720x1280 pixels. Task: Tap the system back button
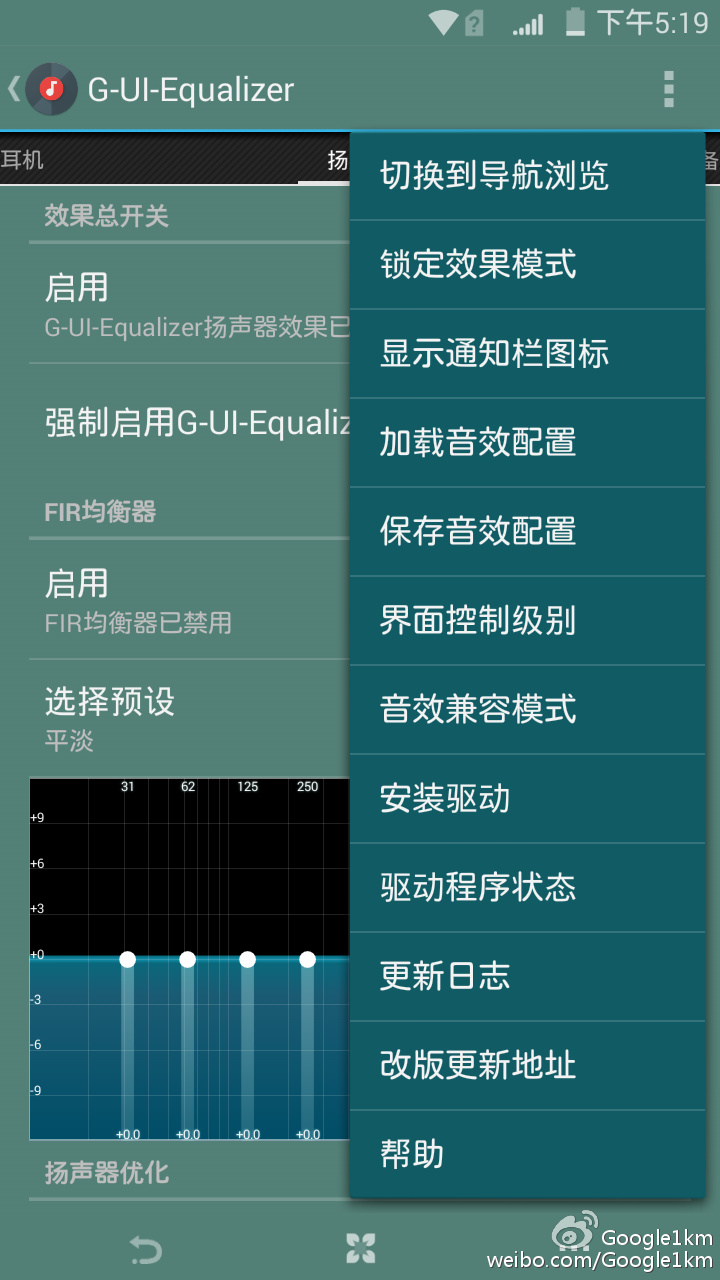tap(146, 1247)
